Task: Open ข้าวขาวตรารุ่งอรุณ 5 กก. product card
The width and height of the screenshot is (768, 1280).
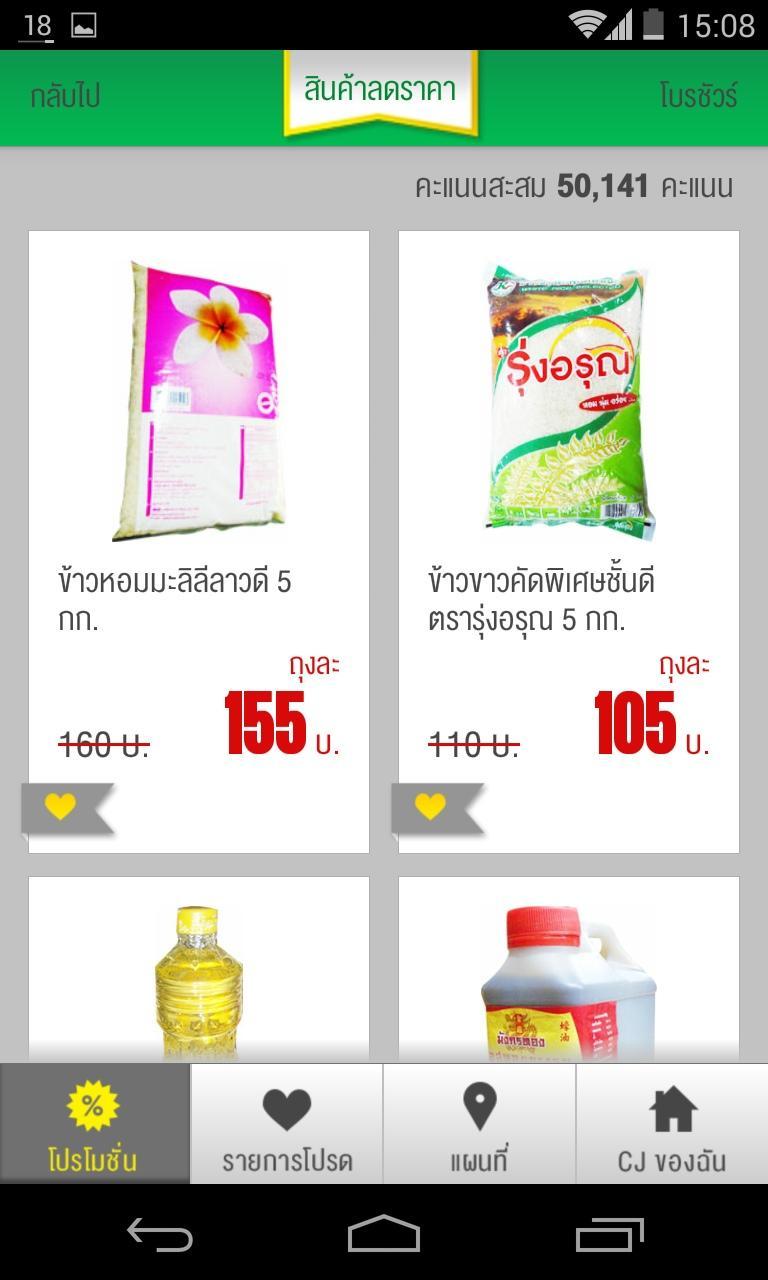Action: coord(569,500)
